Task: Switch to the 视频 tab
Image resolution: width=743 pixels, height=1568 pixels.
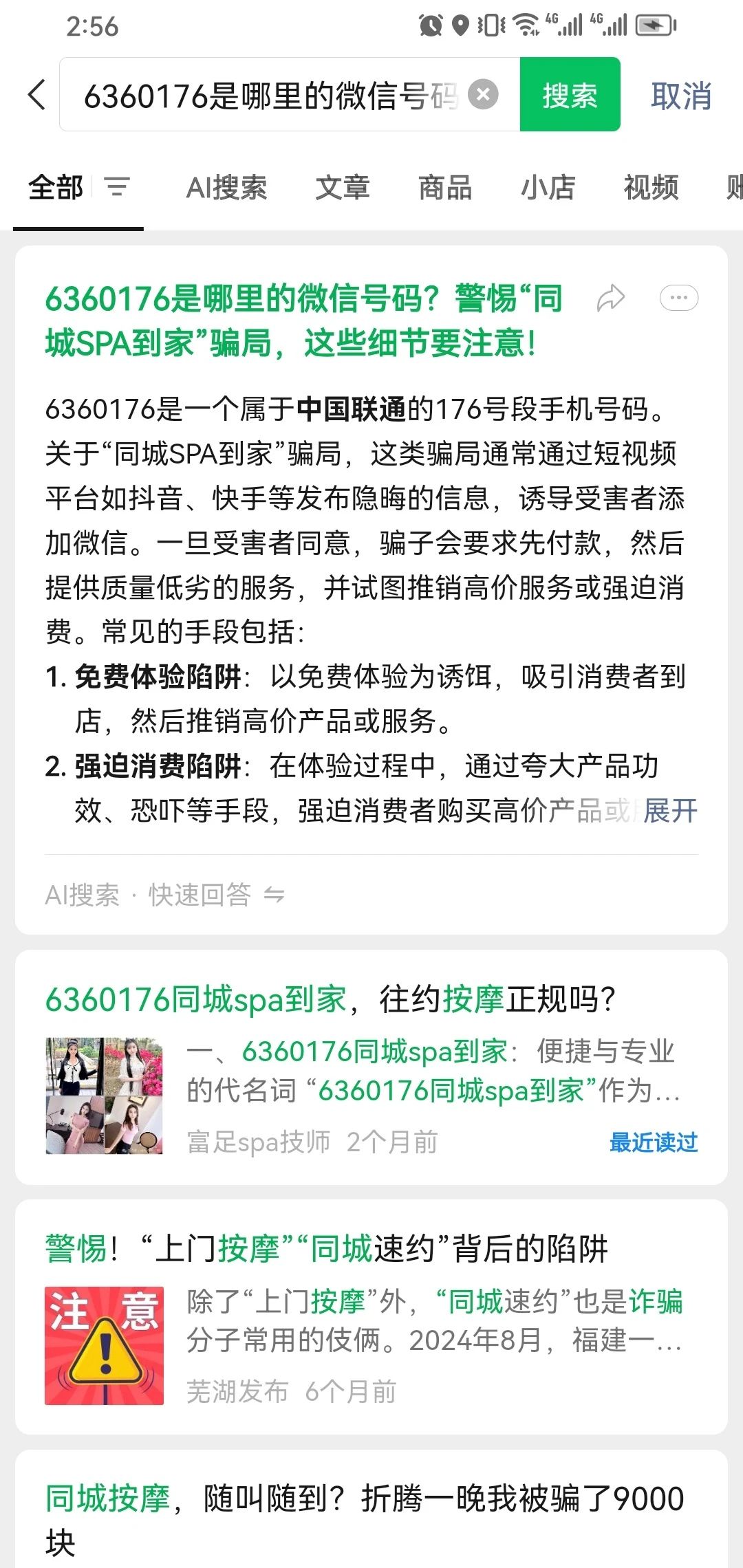Action: (651, 187)
